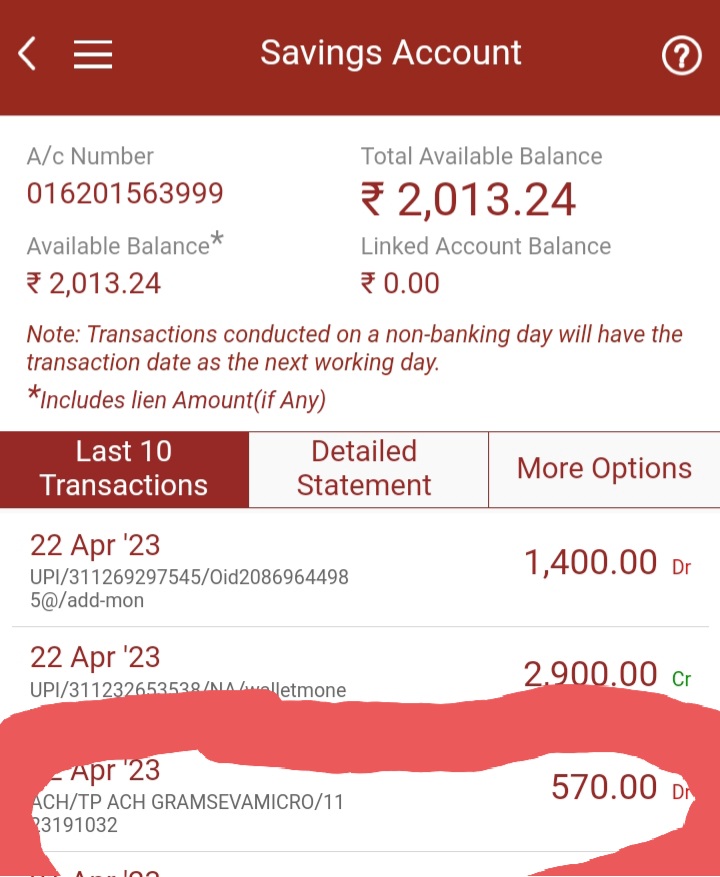Select the Last 10 Transactions tab
The height and width of the screenshot is (877, 720).
[124, 469]
